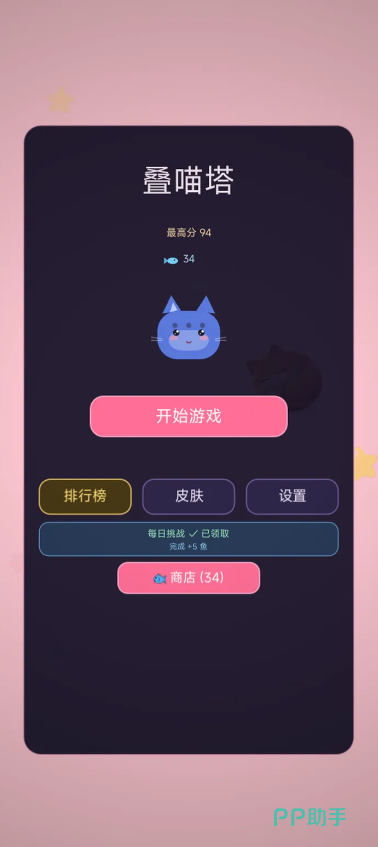Start the game with 开始游戏
Image resolution: width=378 pixels, height=847 pixels.
point(188,416)
